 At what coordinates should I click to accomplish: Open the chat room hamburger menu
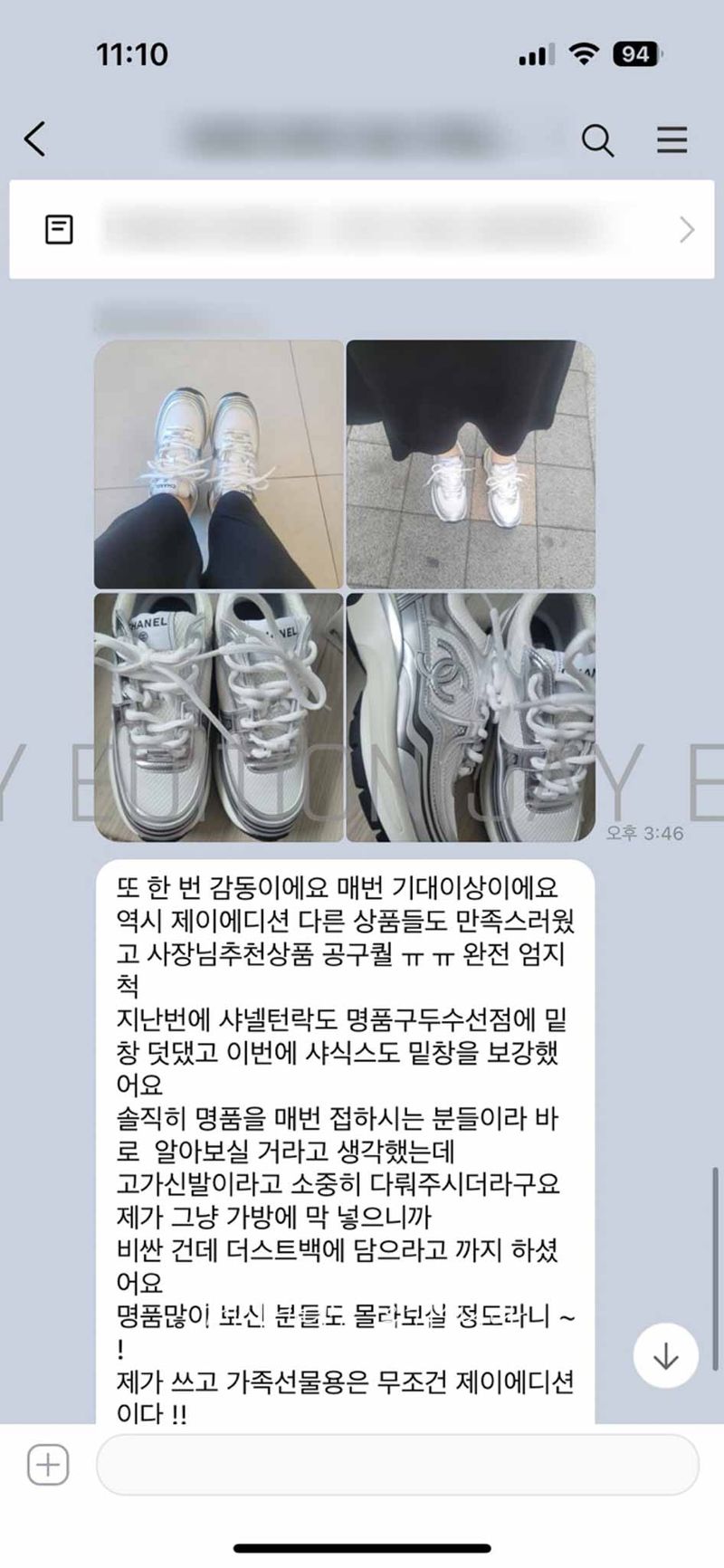(x=672, y=140)
